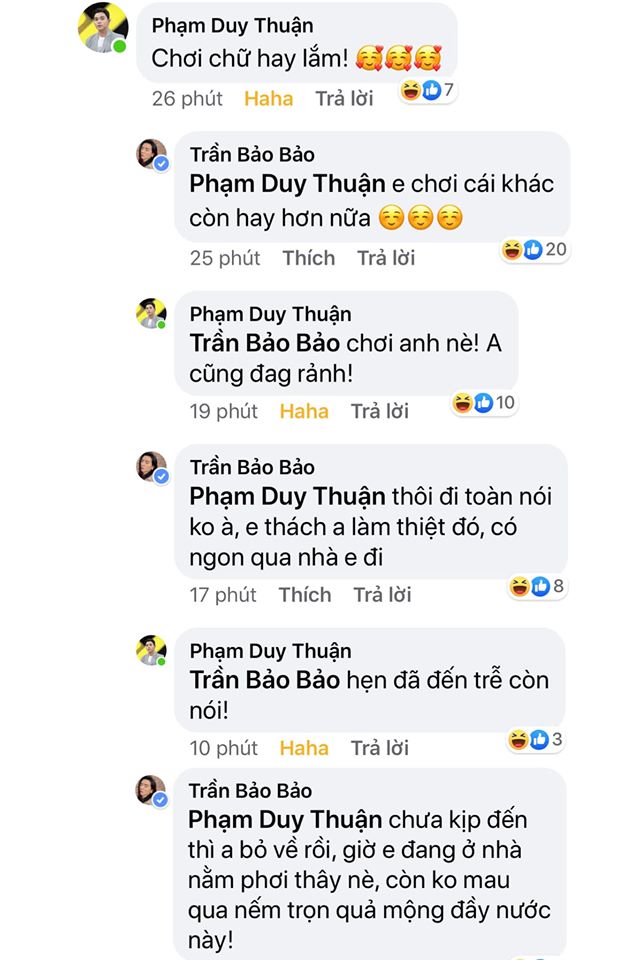Tap Trả lời on the 10 phút reply

pyautogui.click(x=380, y=748)
